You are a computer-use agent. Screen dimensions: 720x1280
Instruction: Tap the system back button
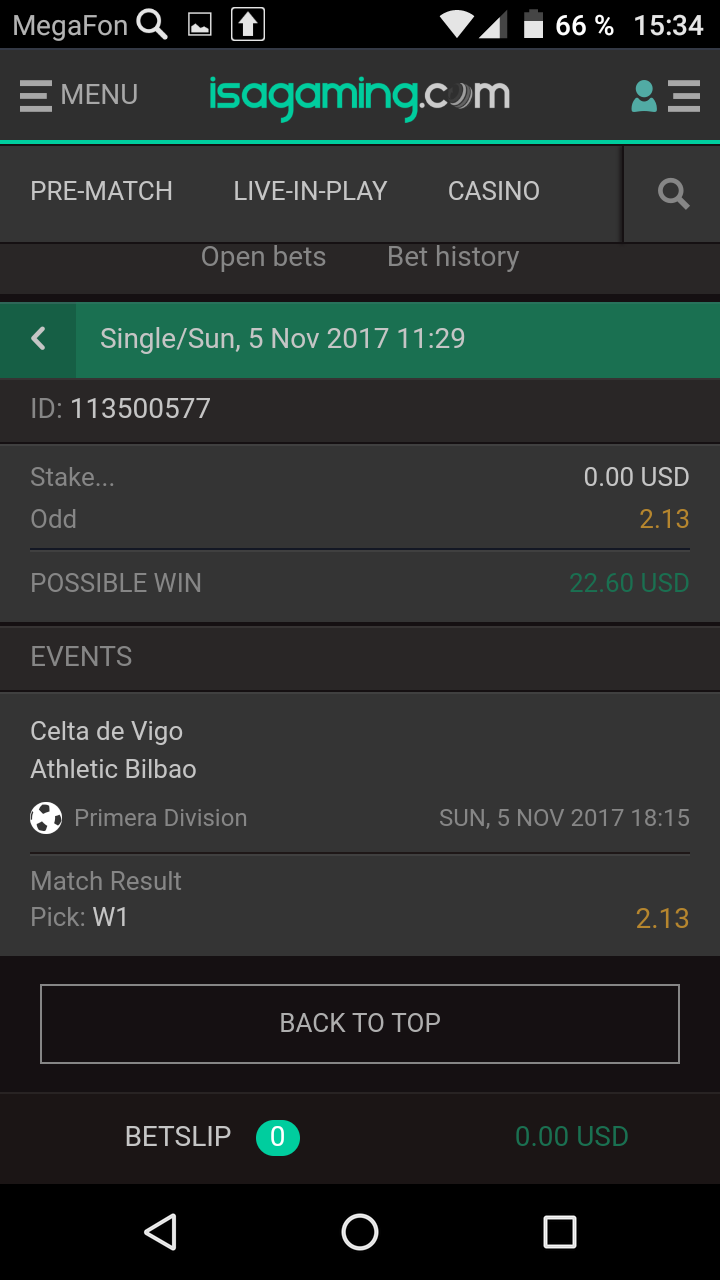click(x=160, y=1232)
